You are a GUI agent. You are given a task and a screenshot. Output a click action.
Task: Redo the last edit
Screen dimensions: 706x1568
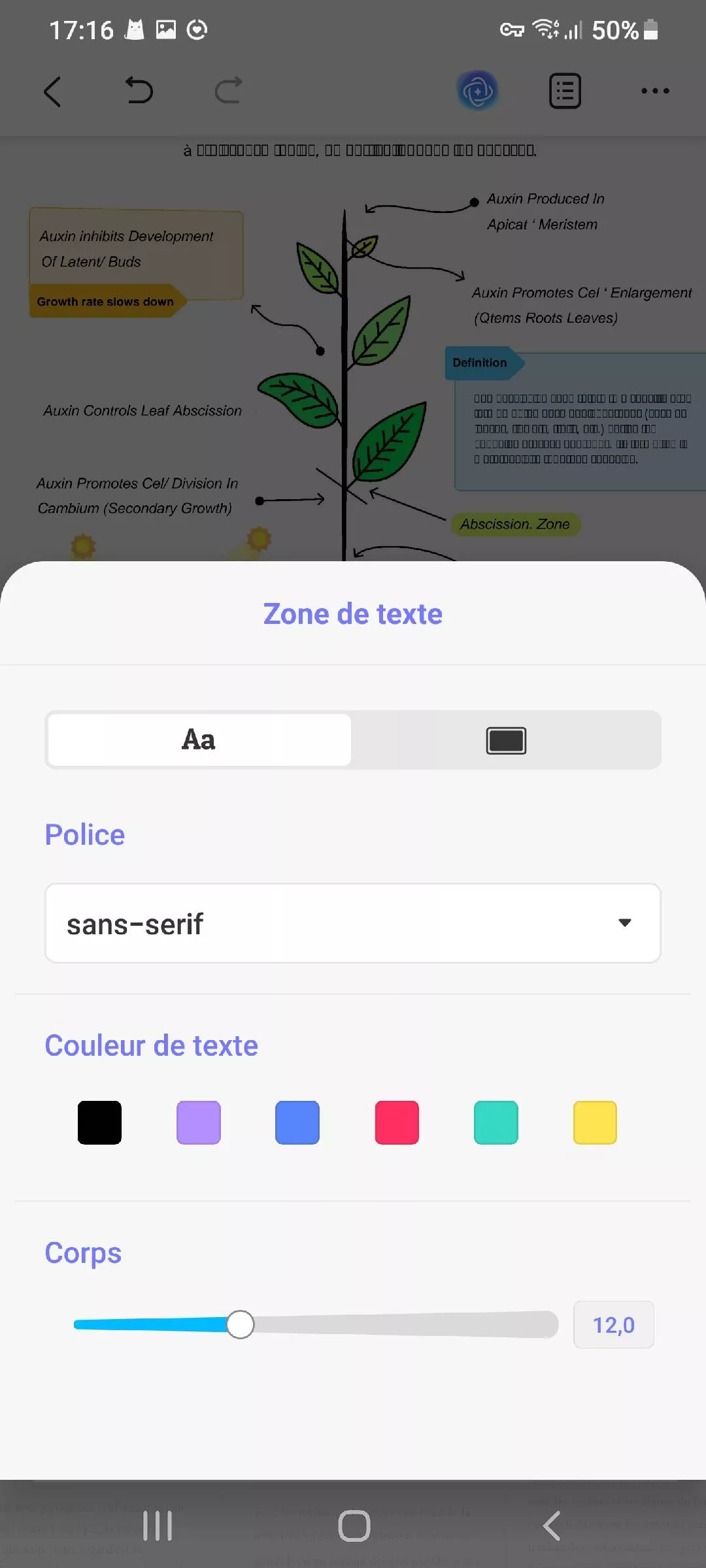click(228, 91)
